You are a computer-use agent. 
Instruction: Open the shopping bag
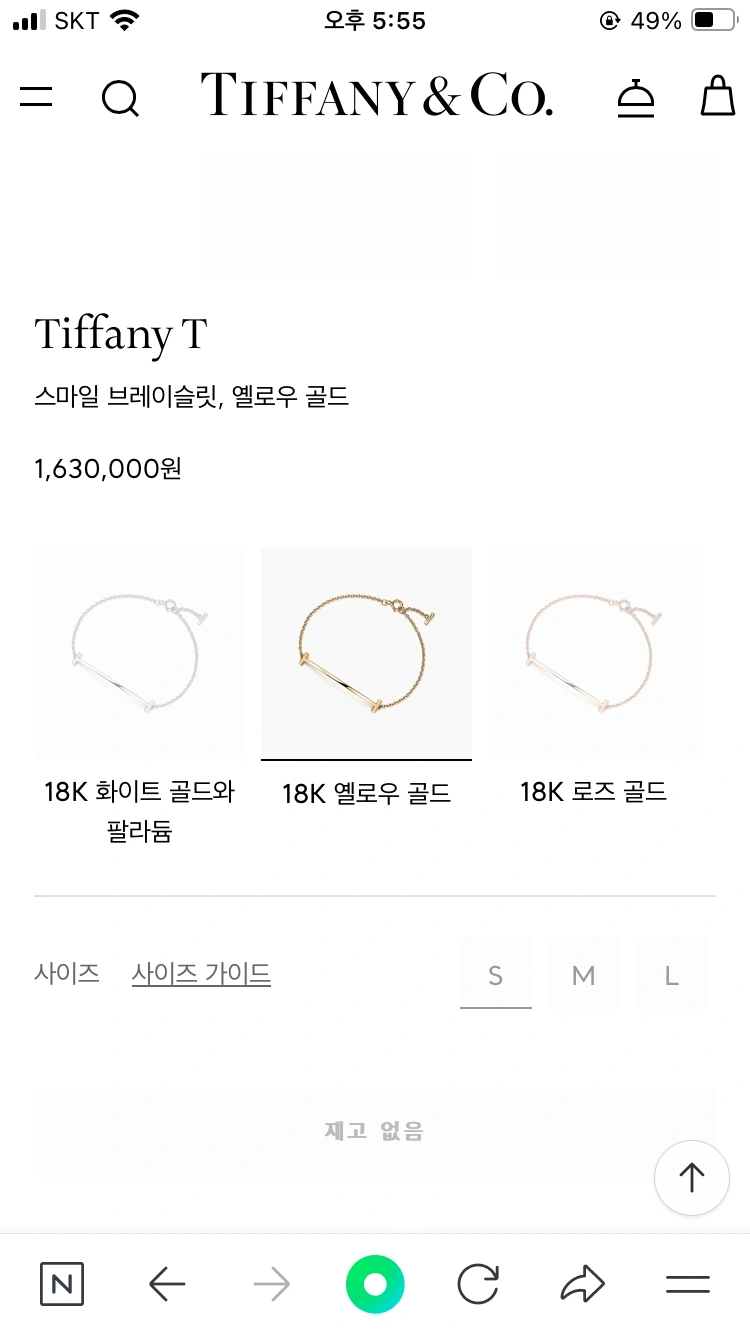pyautogui.click(x=717, y=97)
